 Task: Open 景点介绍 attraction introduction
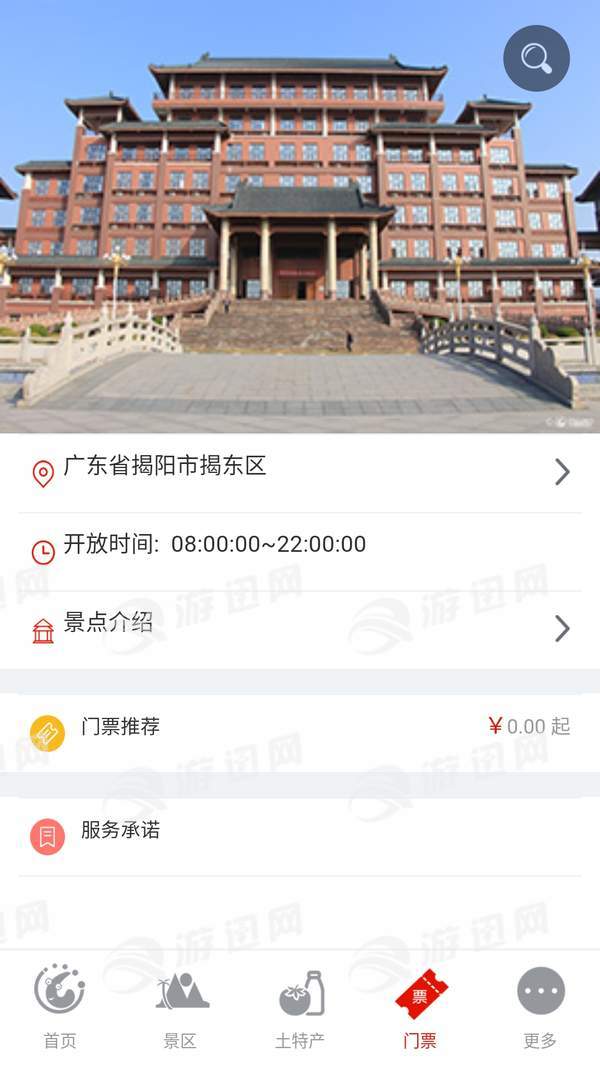coord(300,627)
